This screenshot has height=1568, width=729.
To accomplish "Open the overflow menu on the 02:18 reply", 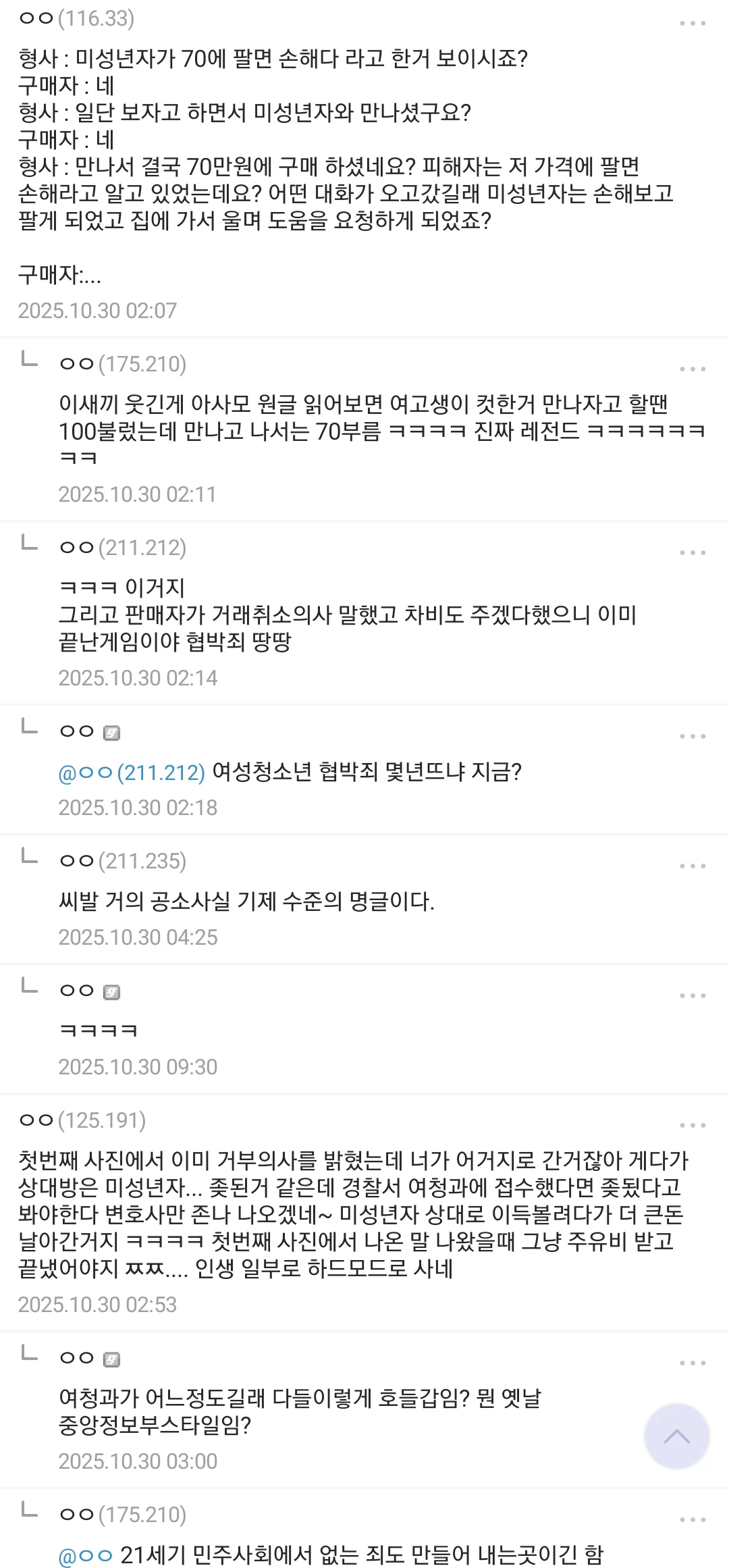I will click(x=693, y=737).
